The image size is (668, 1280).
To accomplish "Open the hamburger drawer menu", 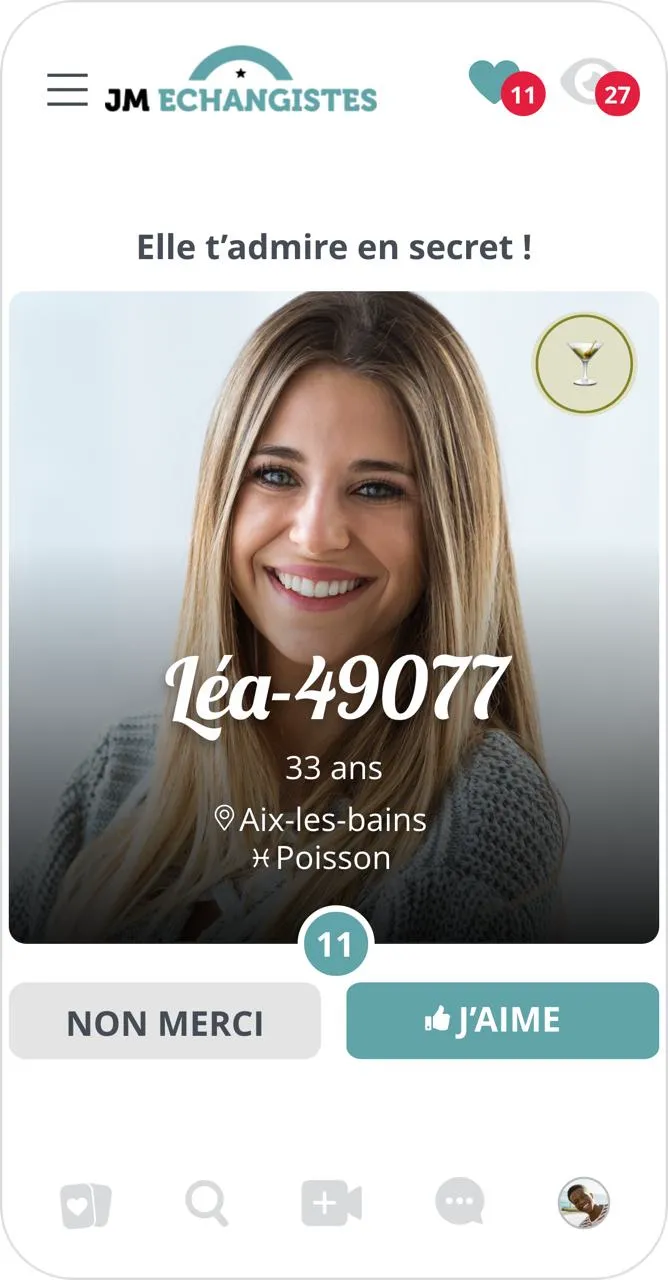I will [67, 90].
